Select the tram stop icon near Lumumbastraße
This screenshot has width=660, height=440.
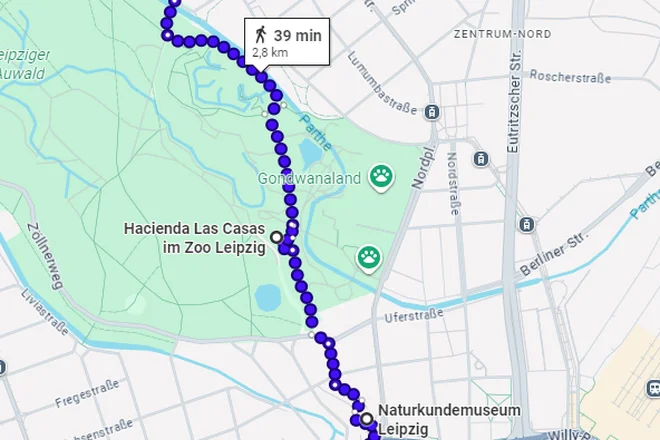click(432, 111)
